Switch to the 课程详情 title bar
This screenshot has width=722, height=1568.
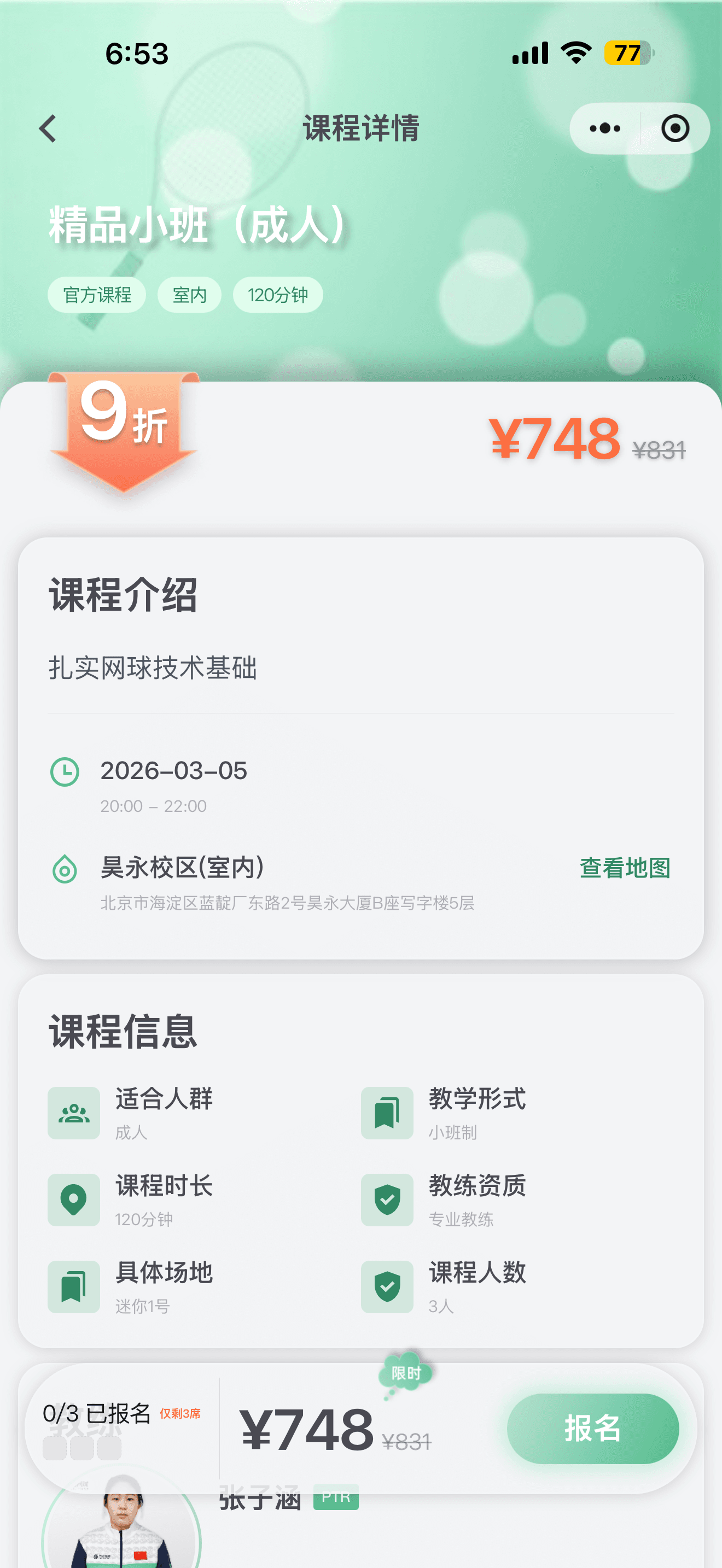(x=360, y=128)
